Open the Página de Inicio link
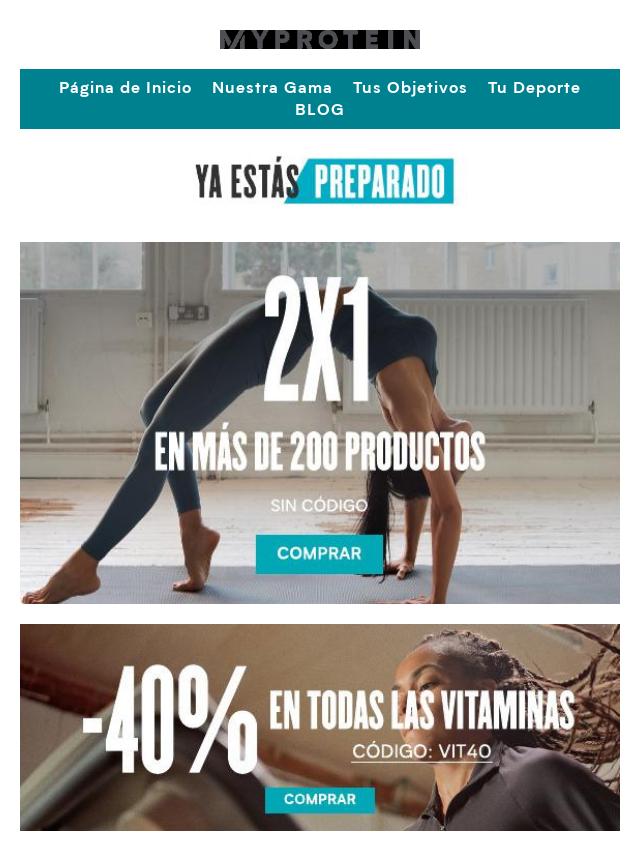640x854 pixels. [x=125, y=88]
